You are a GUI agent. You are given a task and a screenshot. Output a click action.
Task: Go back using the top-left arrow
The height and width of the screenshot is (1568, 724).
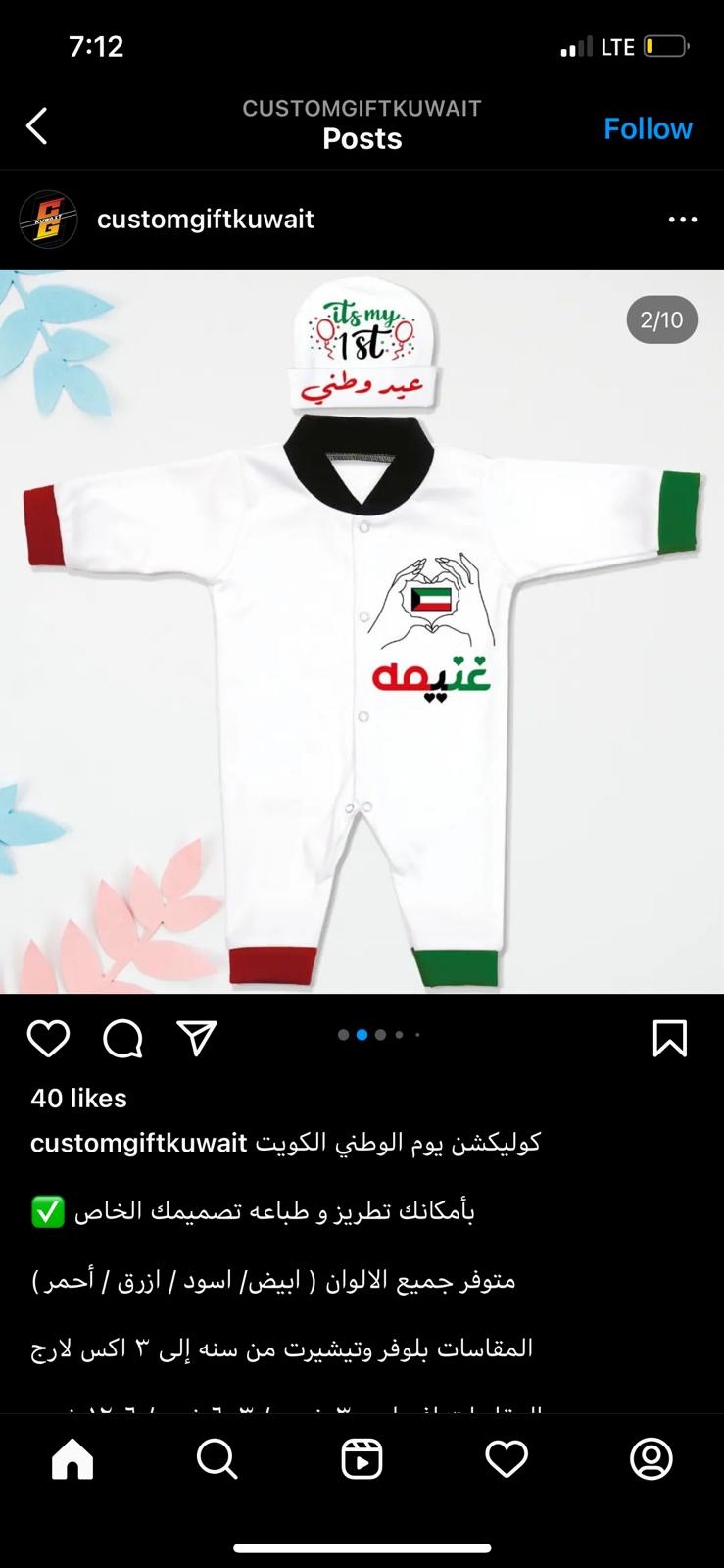coord(36,126)
